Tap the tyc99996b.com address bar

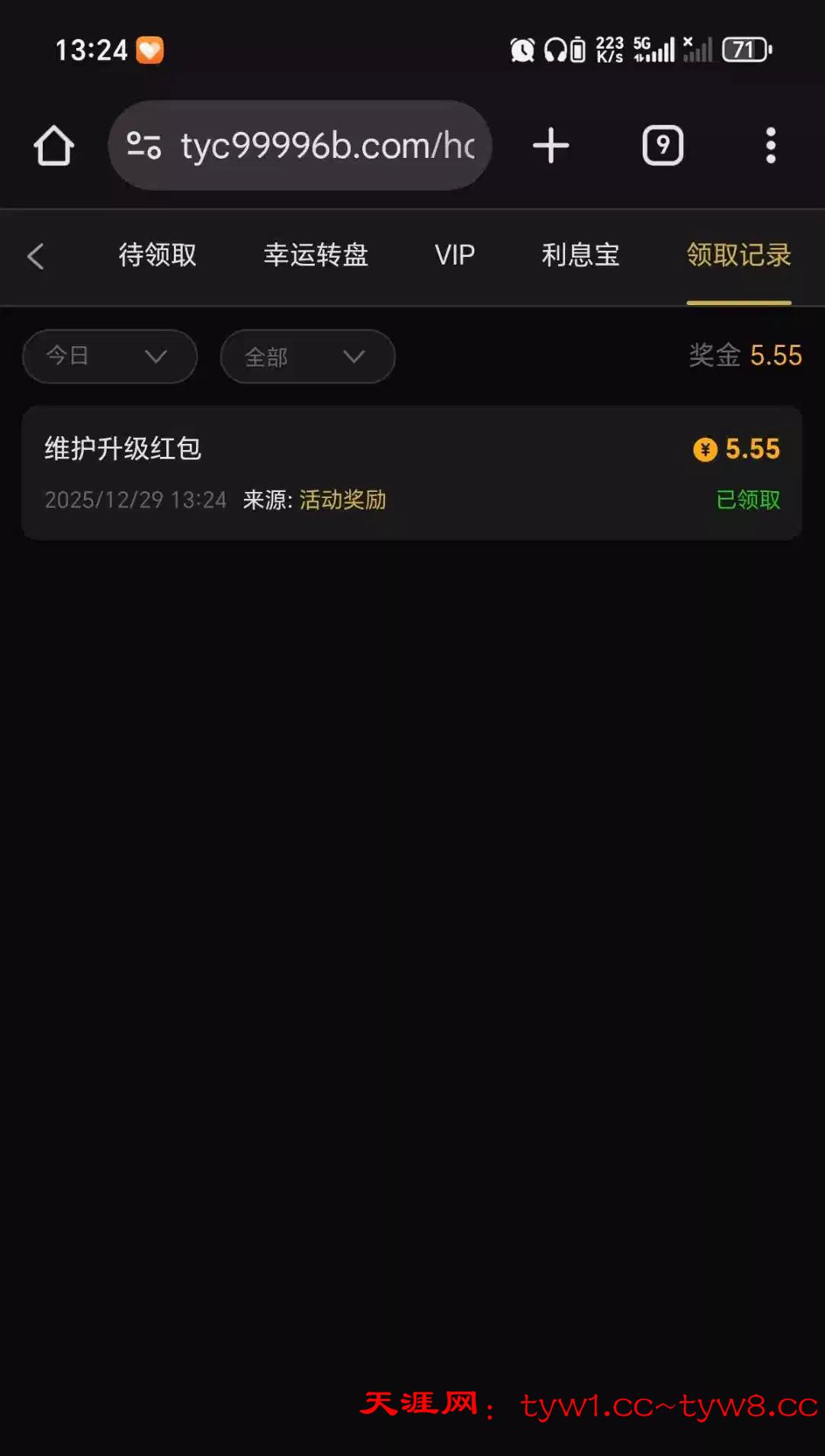tap(328, 145)
